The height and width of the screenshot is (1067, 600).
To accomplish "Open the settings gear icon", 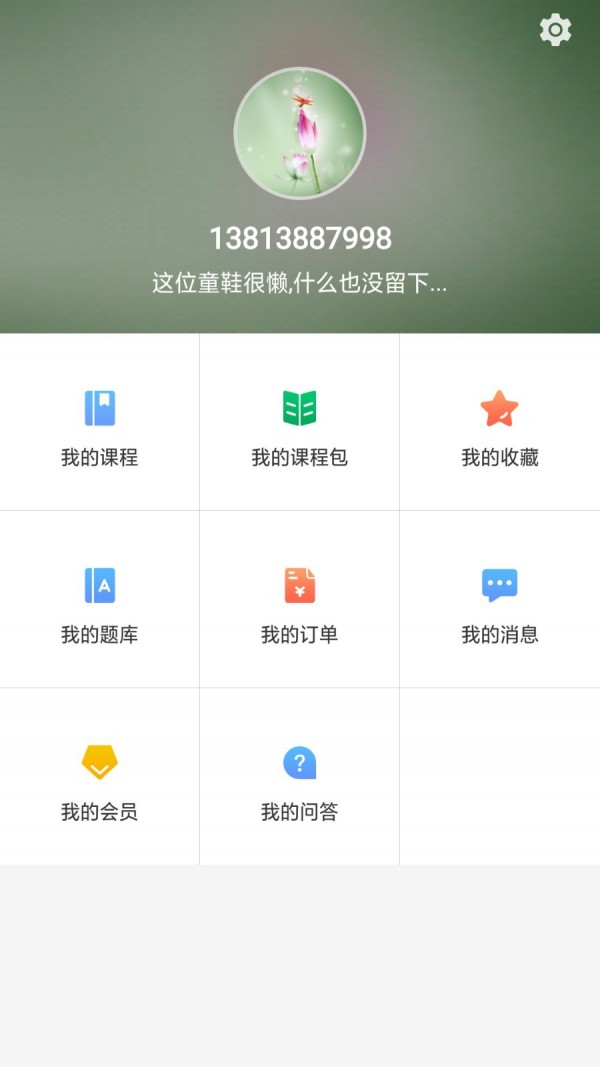I will click(x=555, y=30).
